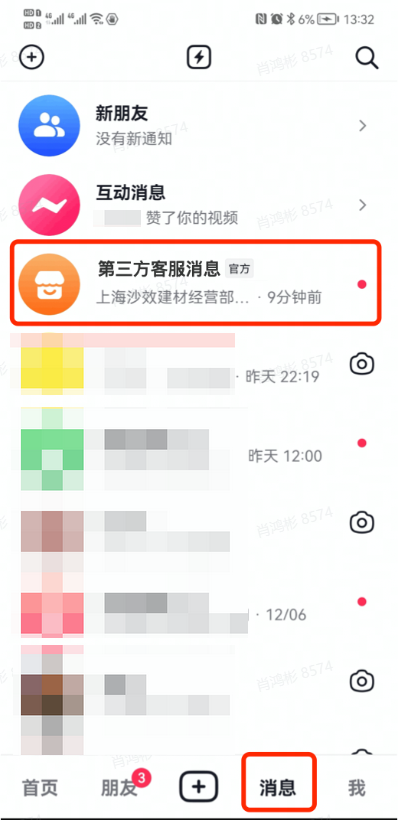Screen dimensions: 398x820
Task: Tap the add plus icon at top left
Action: click(32, 57)
